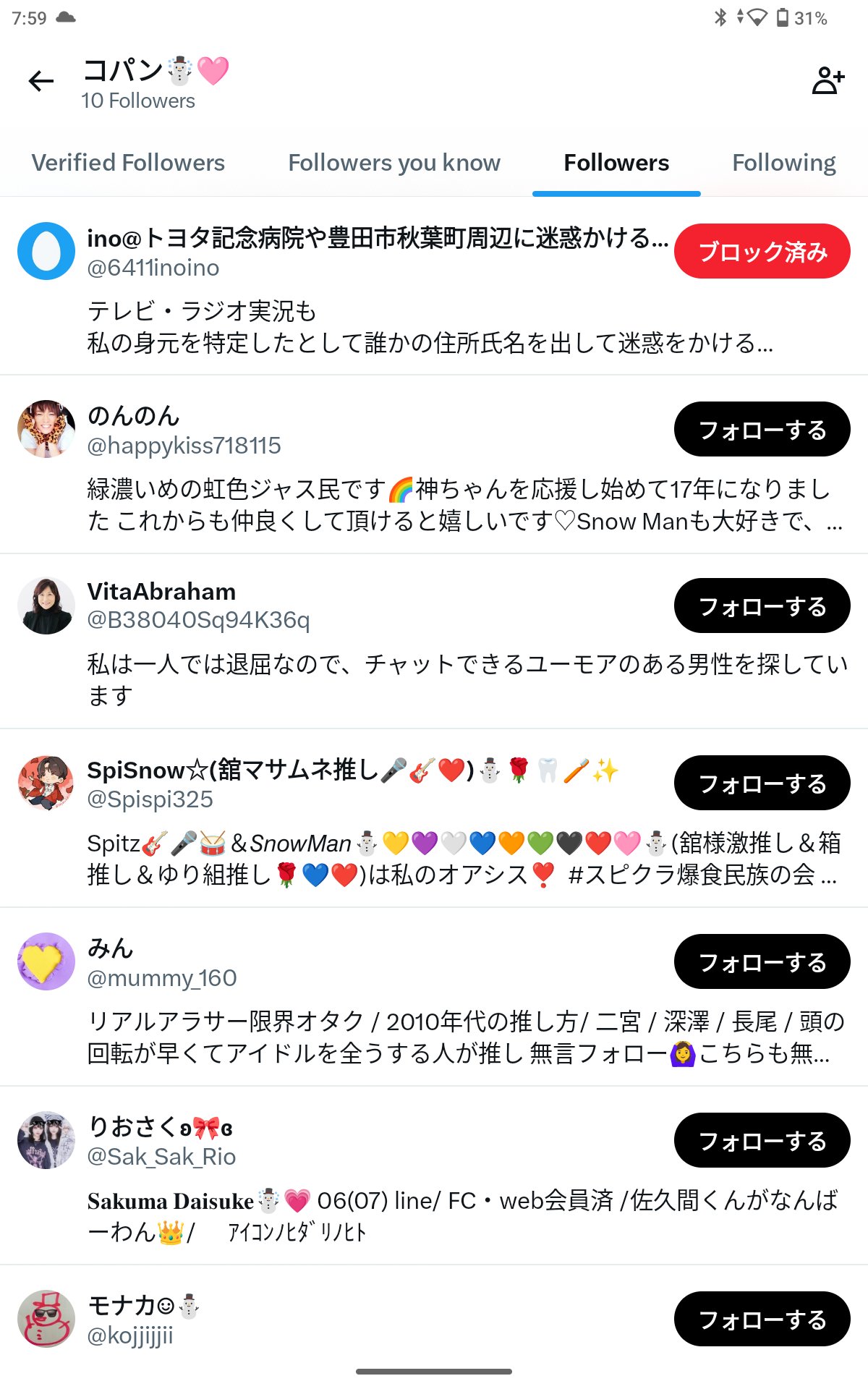
Task: Open the Followers you know tab
Action: click(394, 163)
